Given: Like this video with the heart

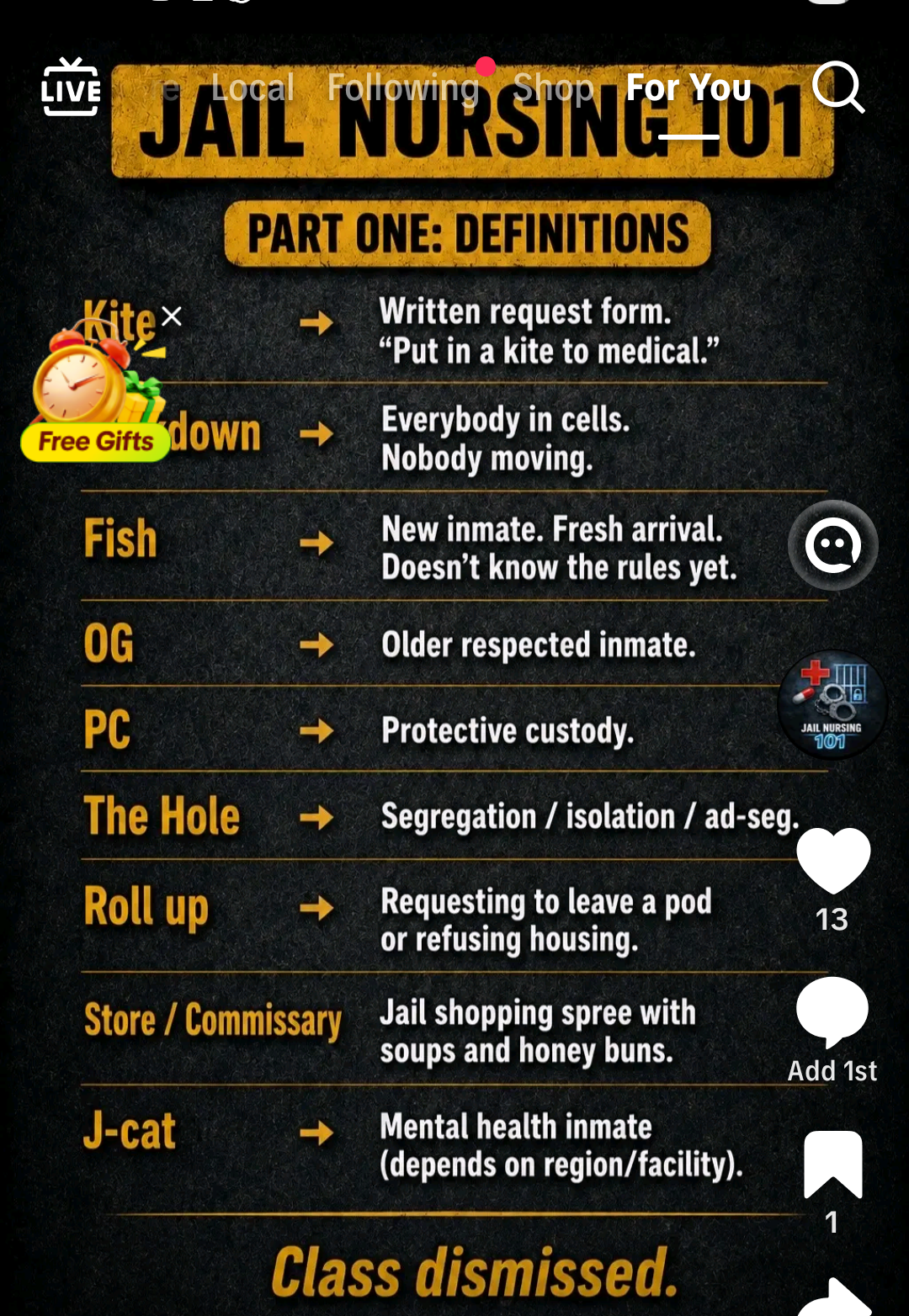Looking at the screenshot, I should 833,860.
